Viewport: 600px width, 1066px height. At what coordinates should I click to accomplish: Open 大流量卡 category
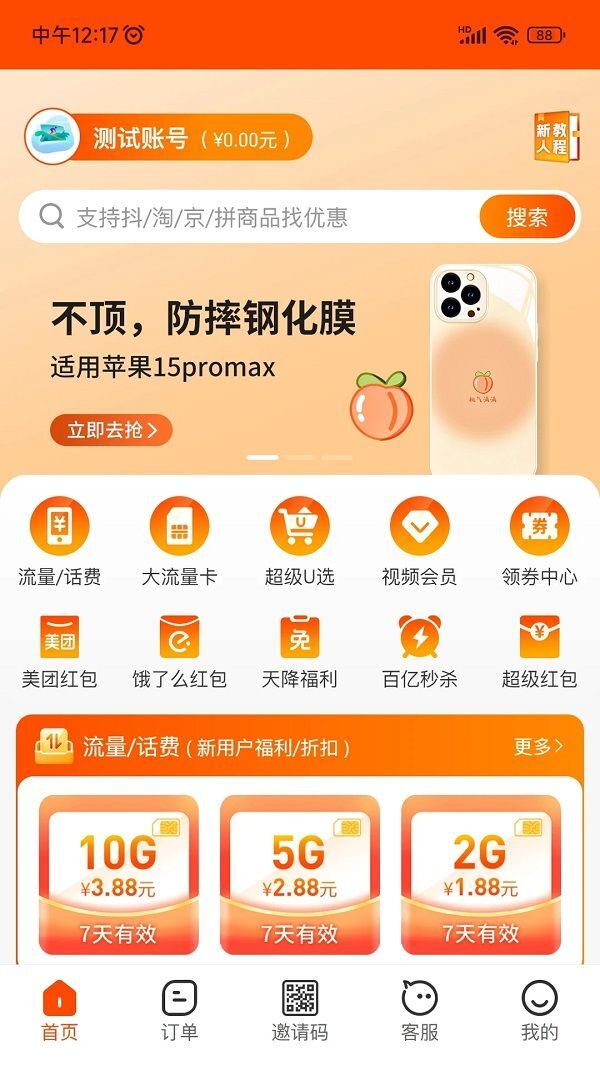pyautogui.click(x=179, y=542)
